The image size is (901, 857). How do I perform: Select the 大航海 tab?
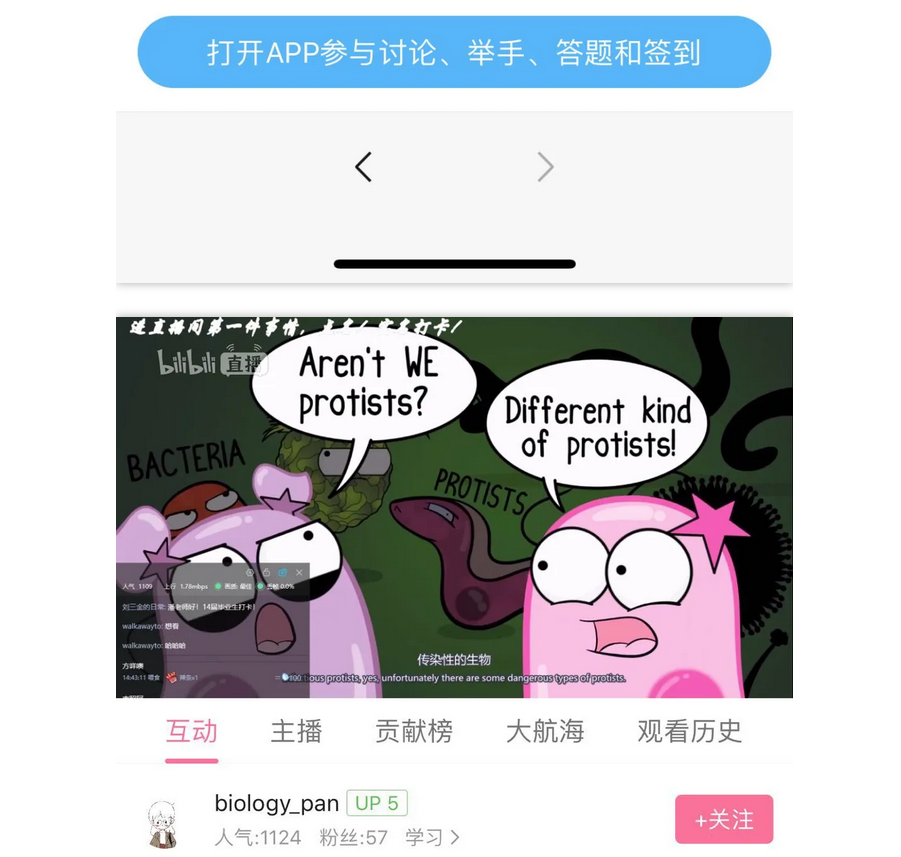[x=544, y=731]
